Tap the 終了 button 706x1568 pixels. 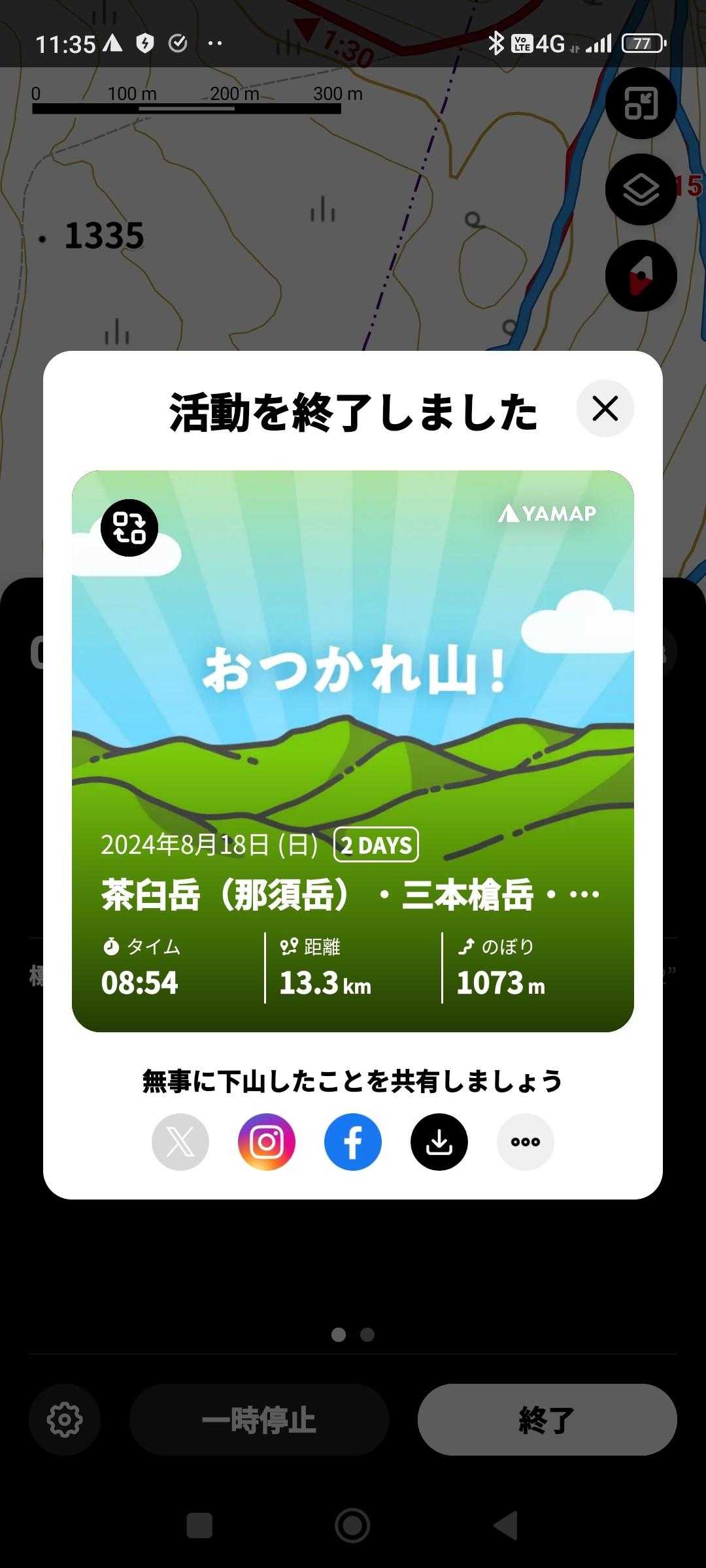click(x=547, y=1419)
